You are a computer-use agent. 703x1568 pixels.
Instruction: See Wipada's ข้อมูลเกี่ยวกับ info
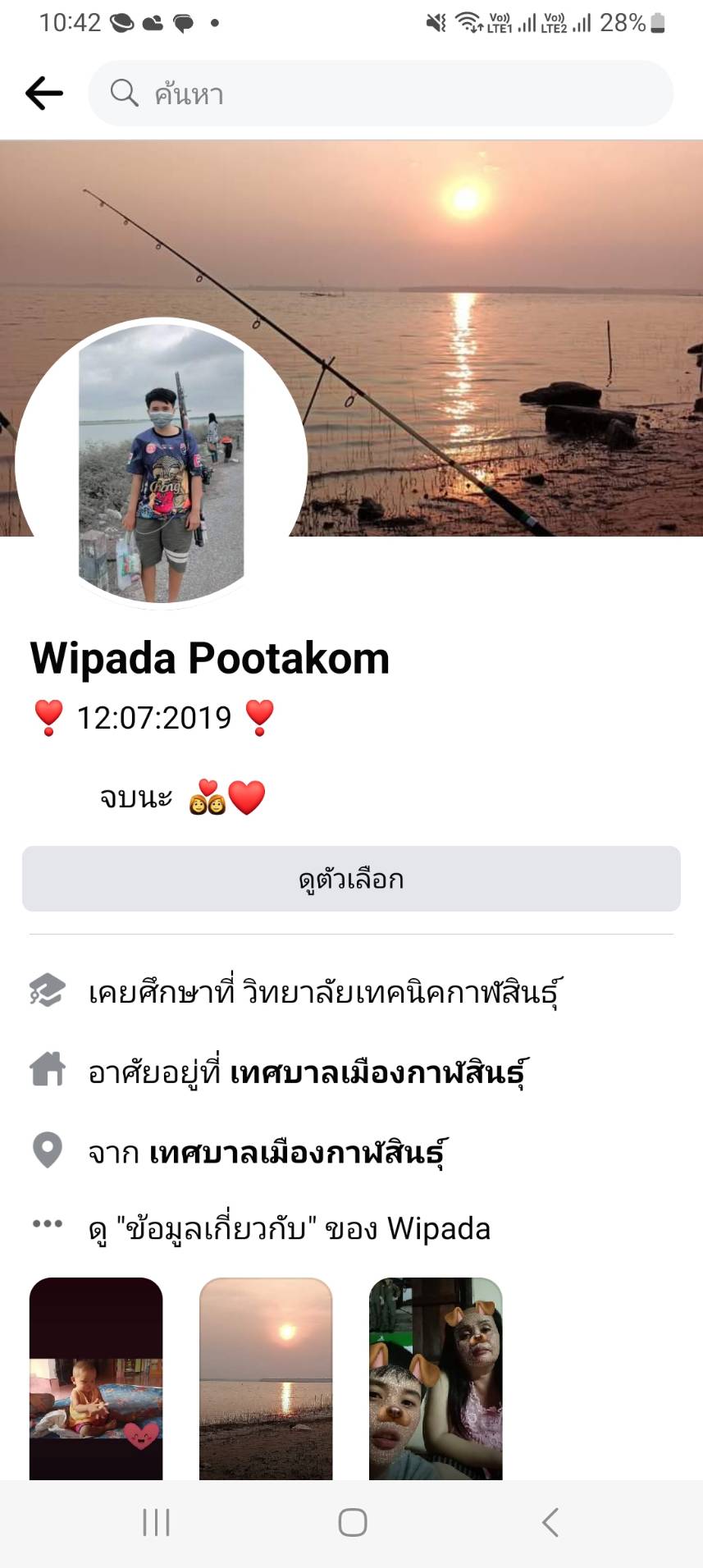(289, 1228)
